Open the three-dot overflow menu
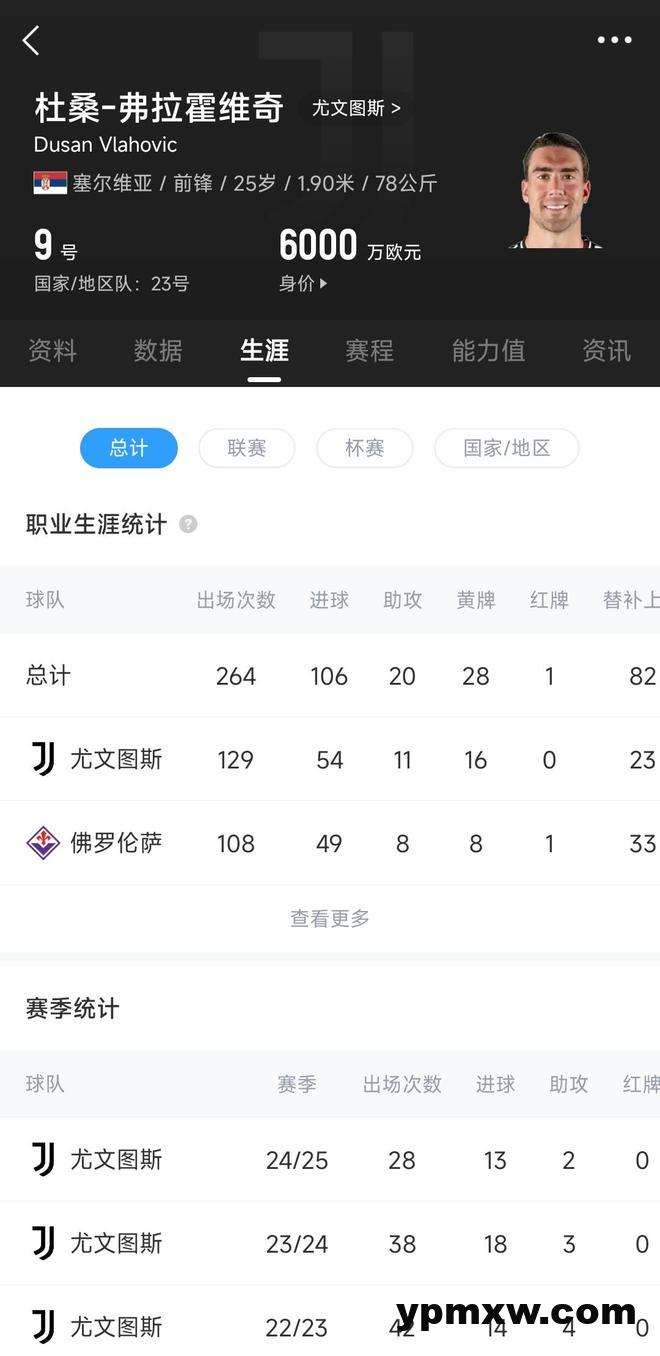 (614, 40)
